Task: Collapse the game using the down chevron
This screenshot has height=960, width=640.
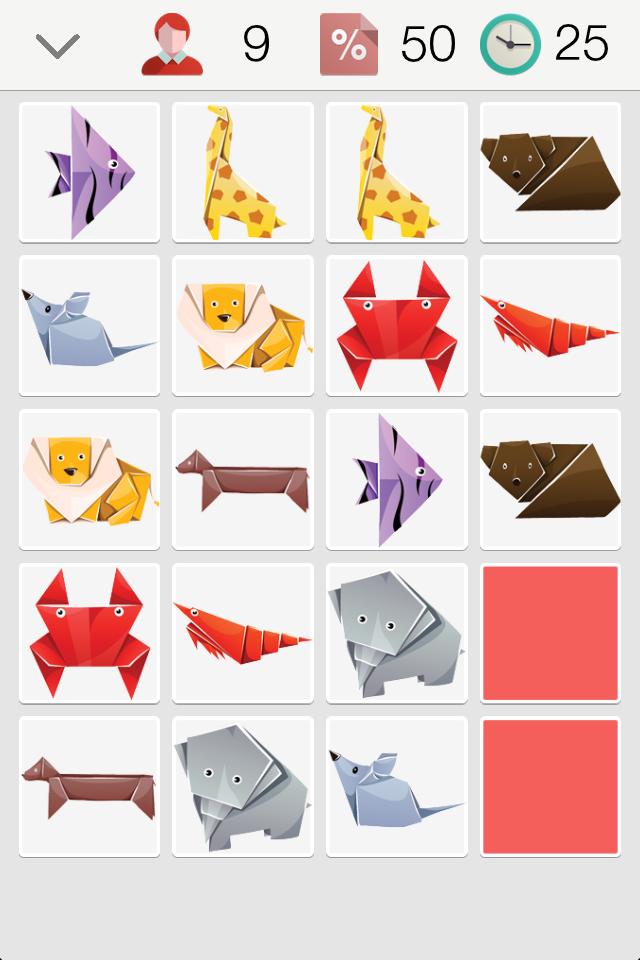Action: 57,45
